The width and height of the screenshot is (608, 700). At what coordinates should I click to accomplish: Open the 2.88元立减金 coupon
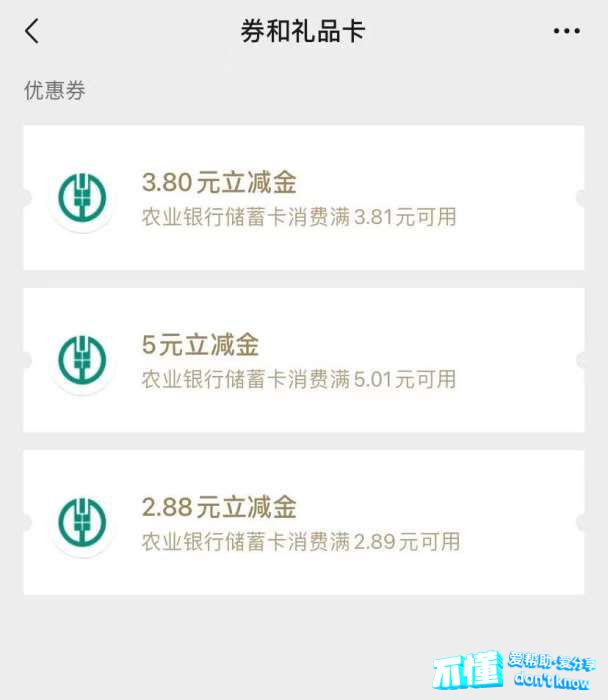[x=303, y=523]
